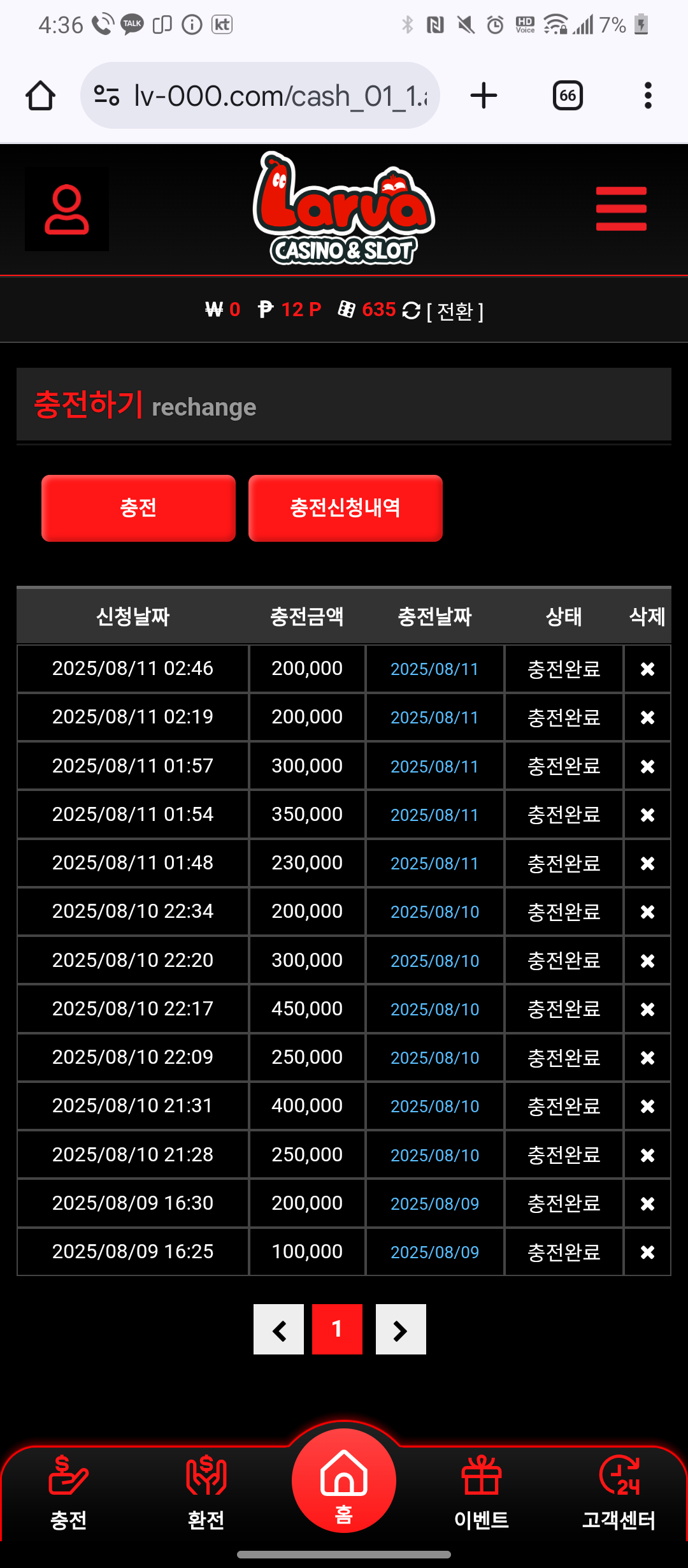Tap the 전환 convert link
The height and width of the screenshot is (1568, 688).
click(x=455, y=311)
